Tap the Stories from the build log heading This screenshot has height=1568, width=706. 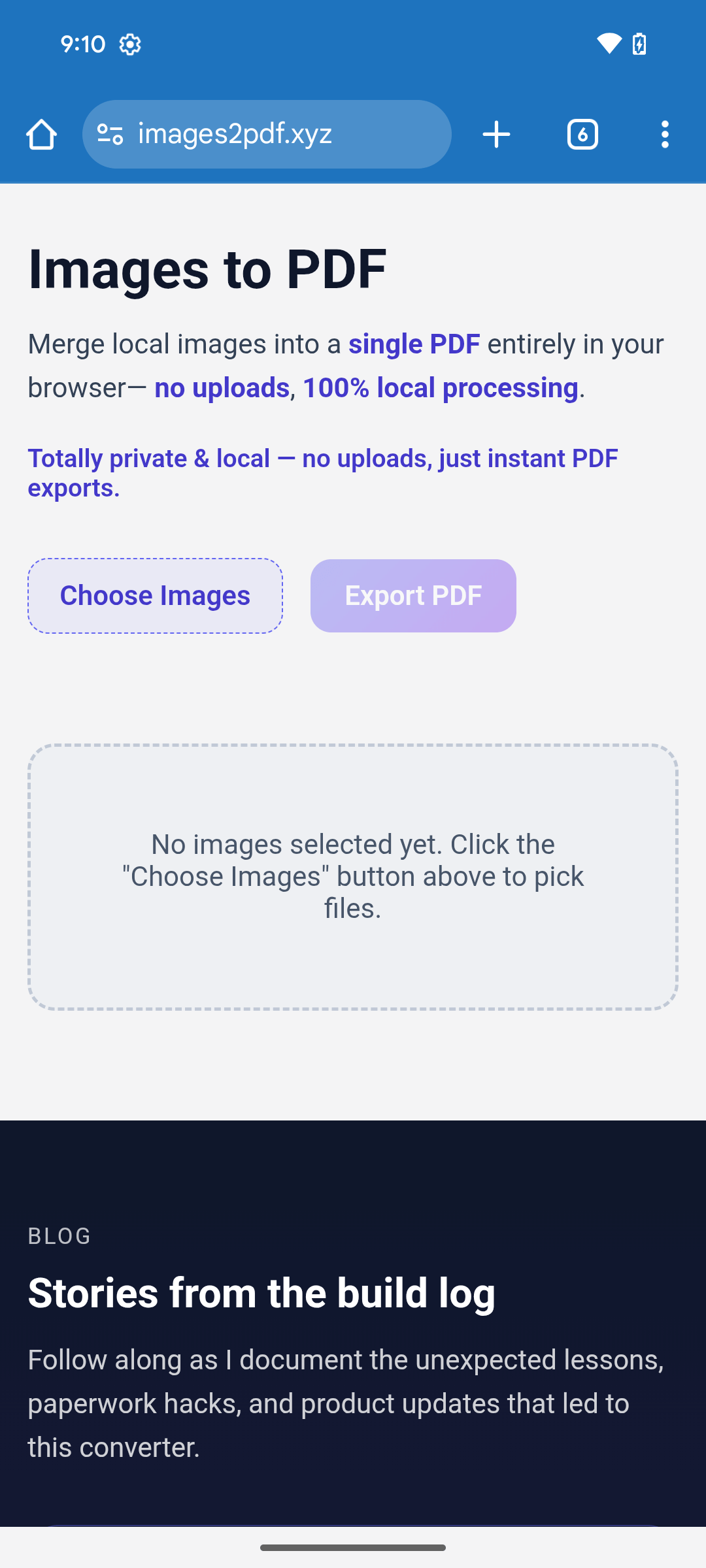(x=261, y=1292)
